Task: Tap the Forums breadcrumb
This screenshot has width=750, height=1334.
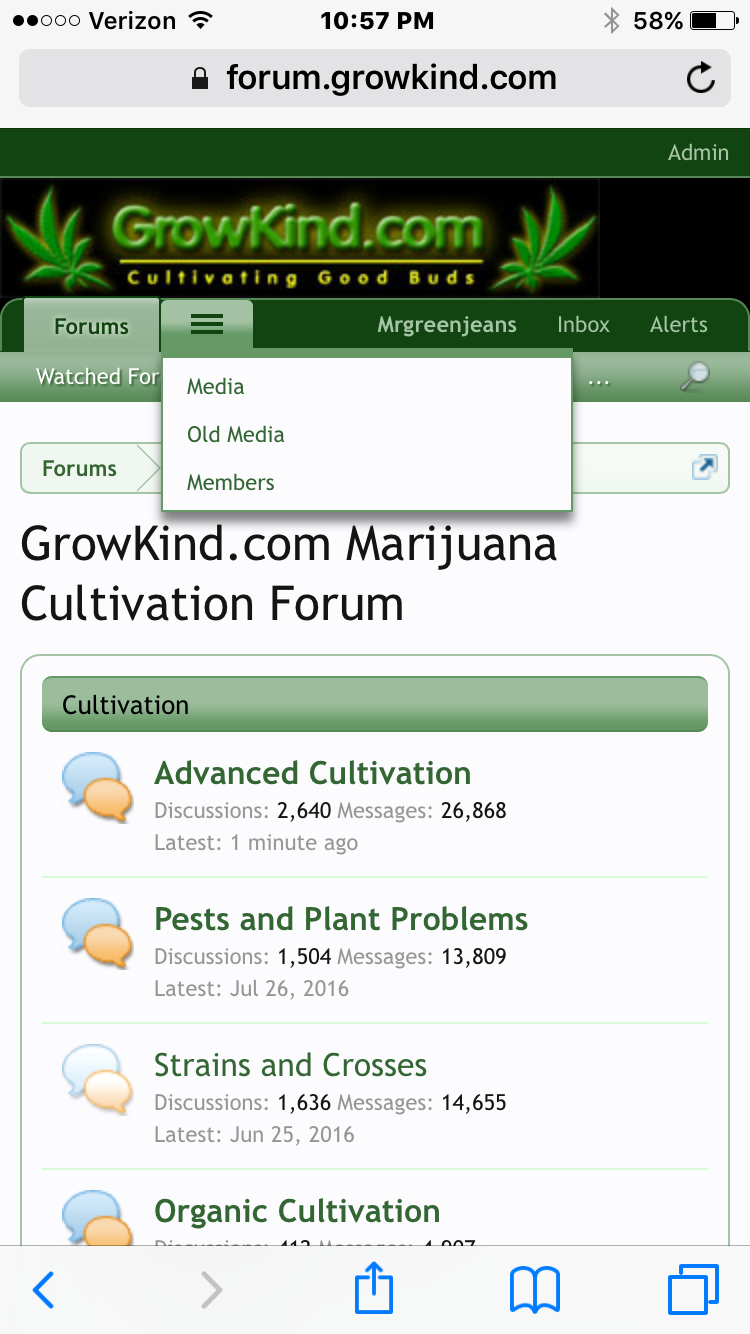Action: 79,468
